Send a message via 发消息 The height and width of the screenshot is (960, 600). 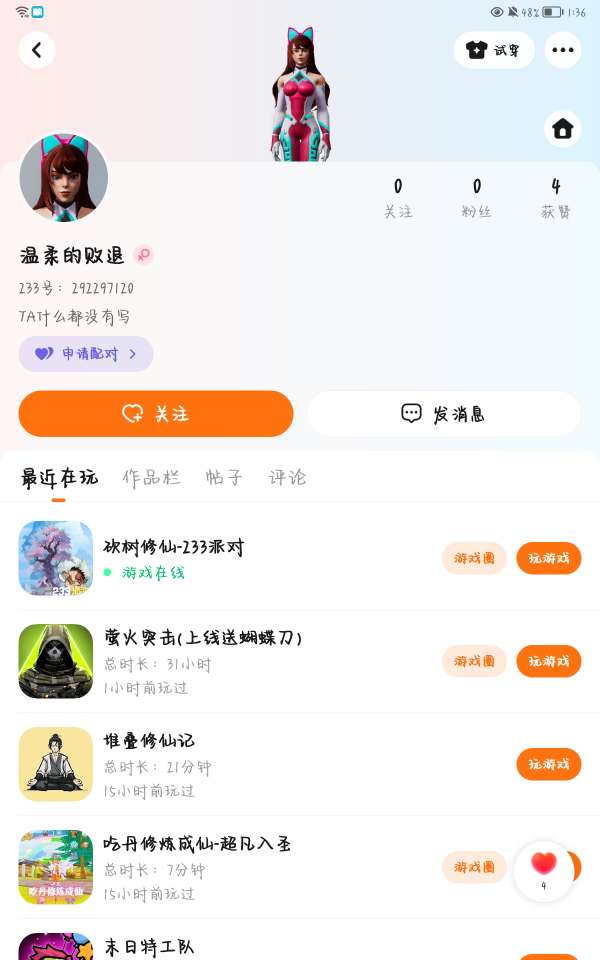click(x=444, y=414)
